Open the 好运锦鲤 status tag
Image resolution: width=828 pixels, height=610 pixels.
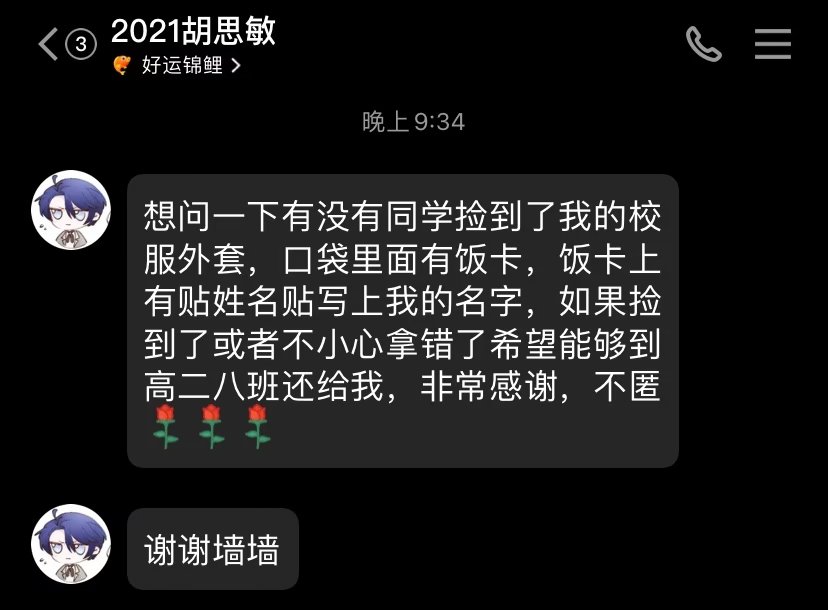pyautogui.click(x=177, y=66)
